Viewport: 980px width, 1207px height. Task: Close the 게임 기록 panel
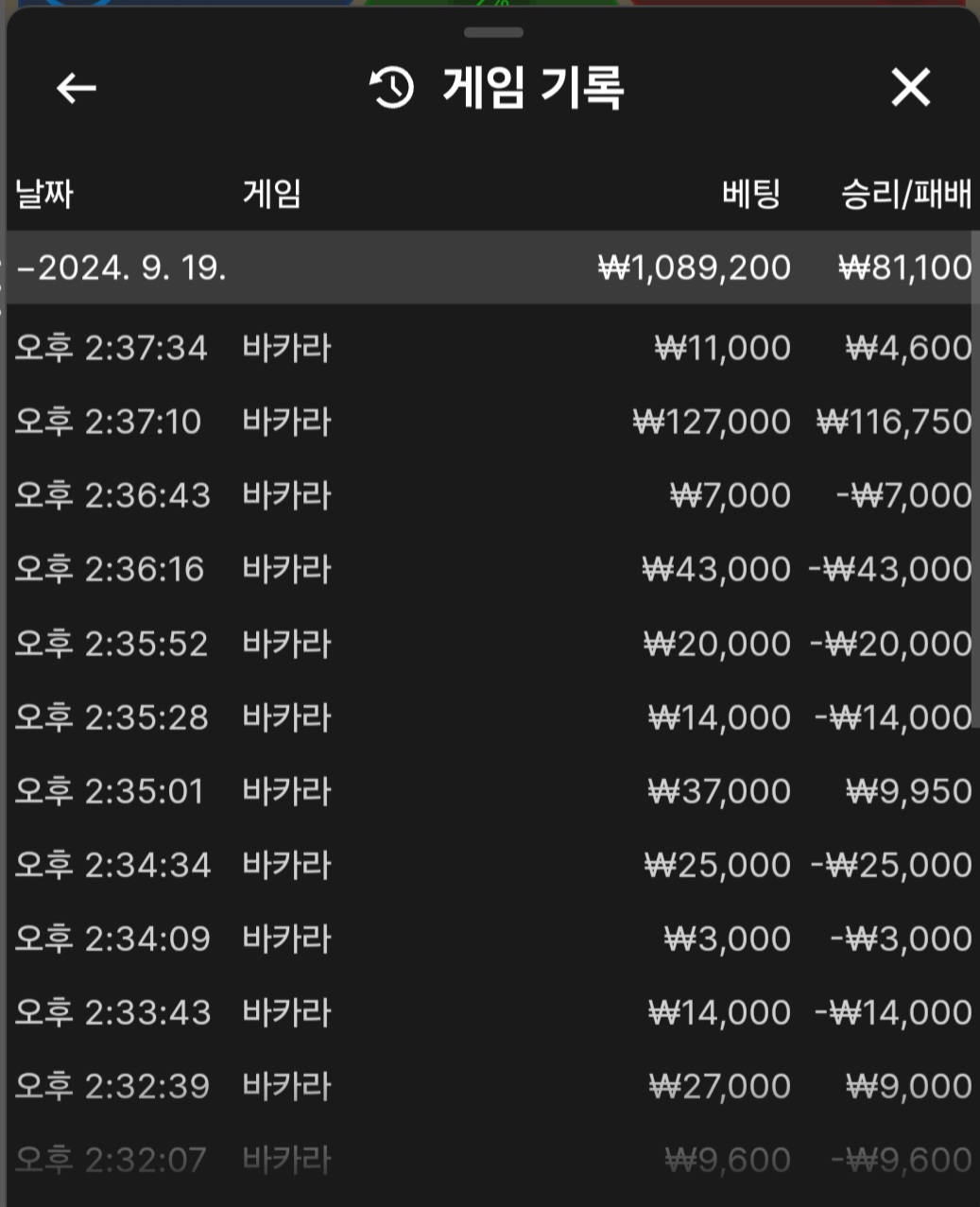[x=910, y=88]
